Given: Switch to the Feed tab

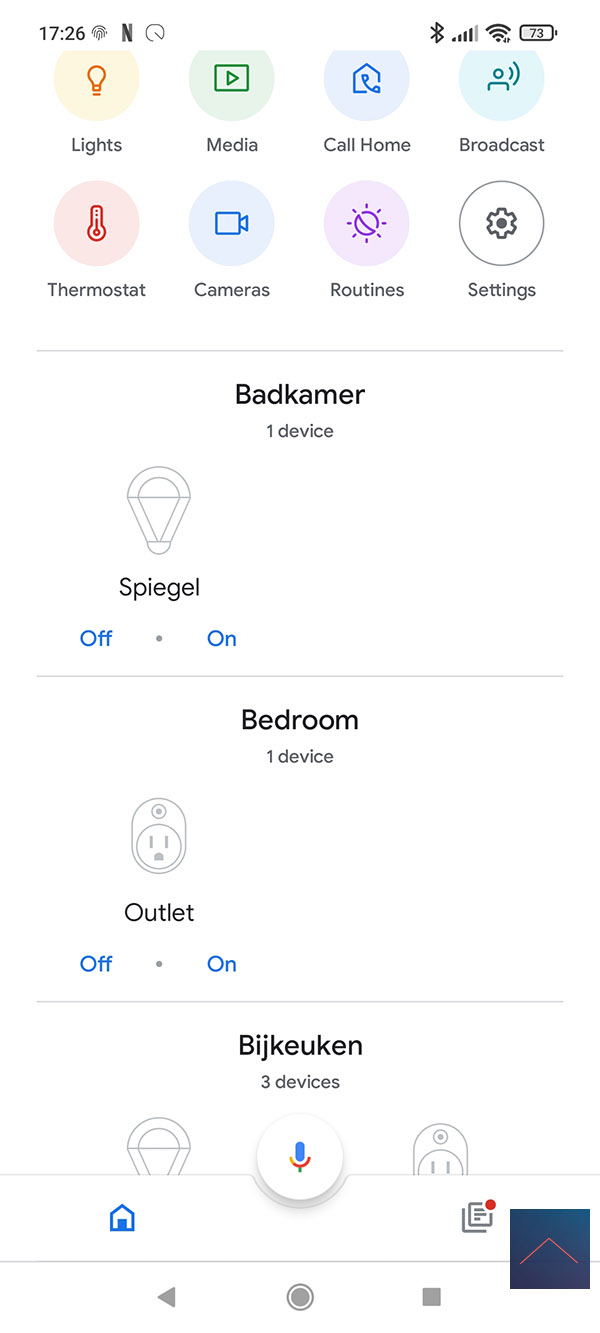Looking at the screenshot, I should tap(478, 1216).
